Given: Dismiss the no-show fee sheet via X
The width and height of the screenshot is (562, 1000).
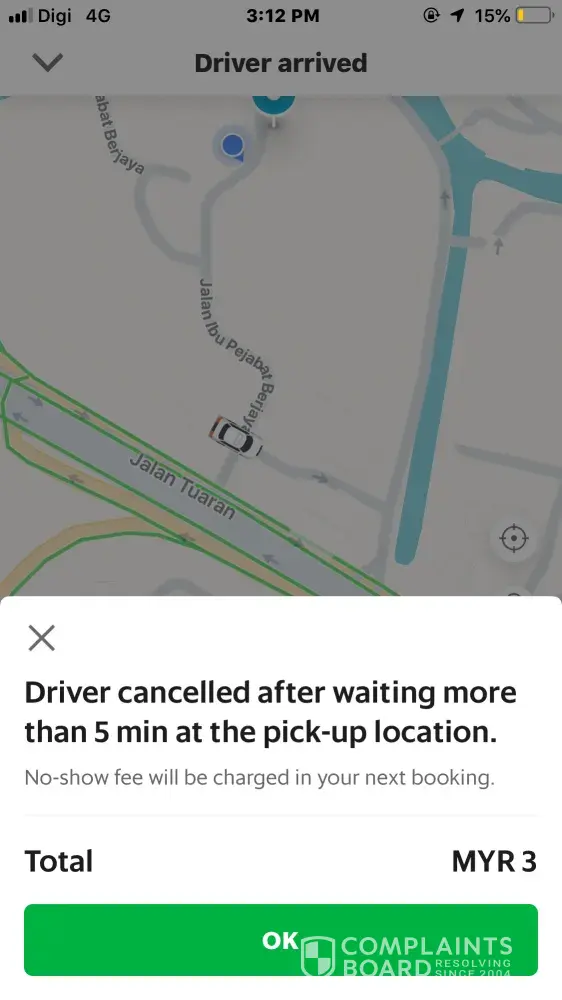Looking at the screenshot, I should coord(41,638).
